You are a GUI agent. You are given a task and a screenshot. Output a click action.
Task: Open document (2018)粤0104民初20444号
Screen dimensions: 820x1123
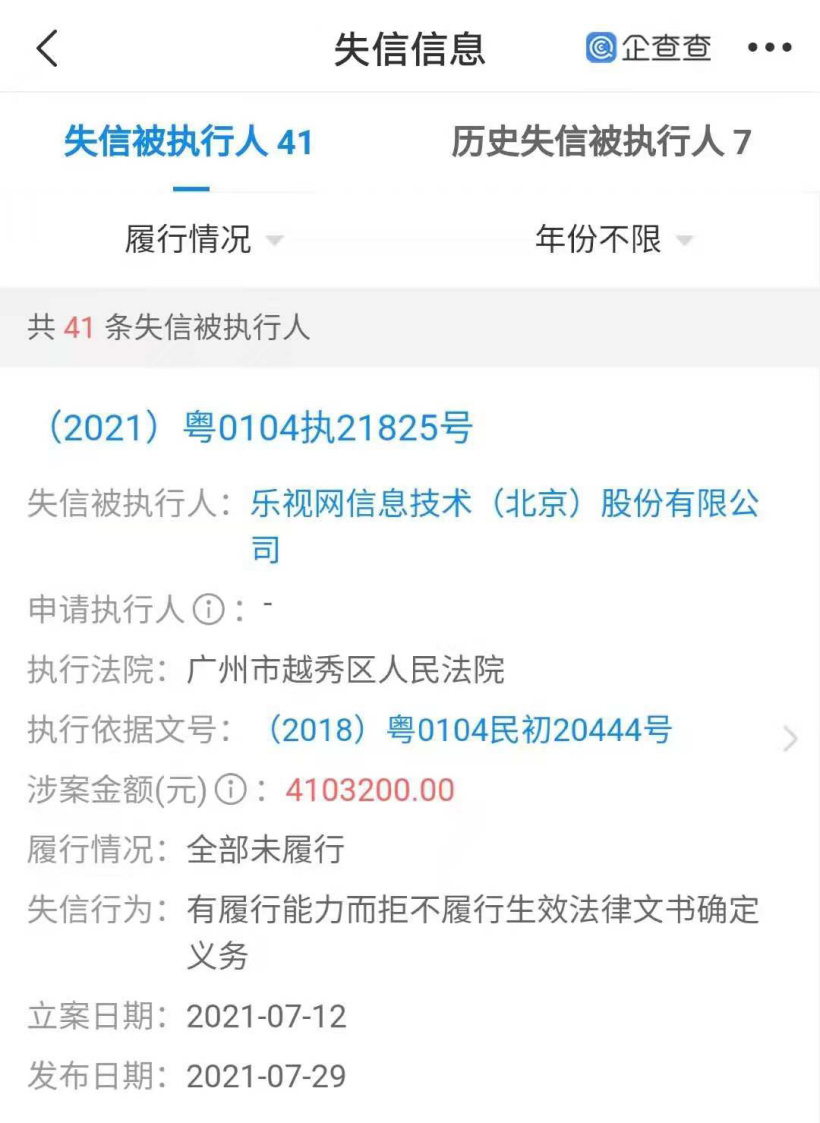coord(467,731)
